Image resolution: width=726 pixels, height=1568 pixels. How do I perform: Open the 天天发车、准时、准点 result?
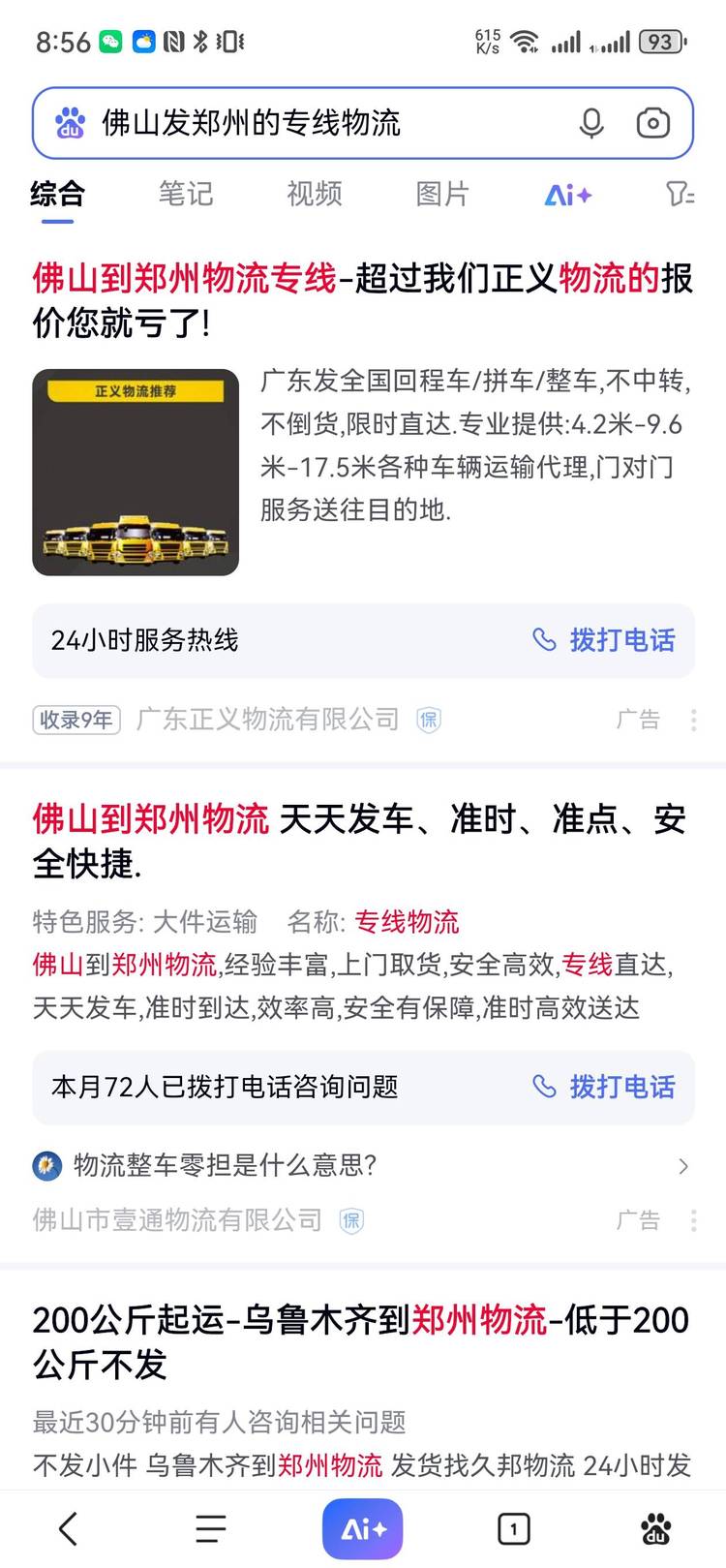pyautogui.click(x=360, y=841)
